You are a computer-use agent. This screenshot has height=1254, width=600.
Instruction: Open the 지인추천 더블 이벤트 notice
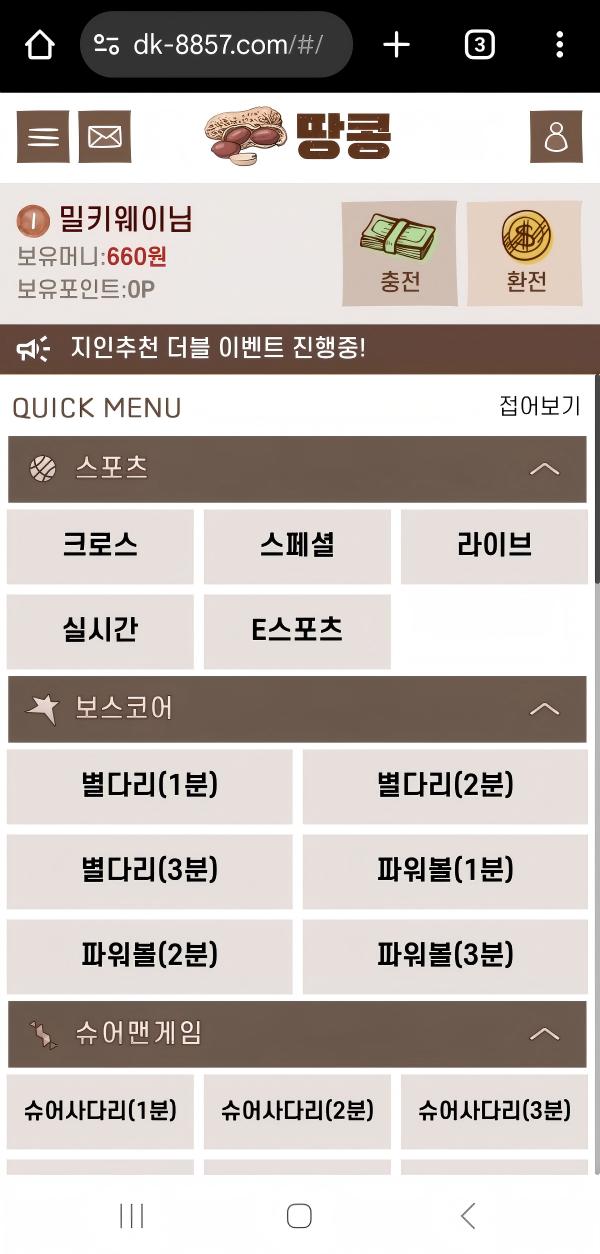(x=218, y=348)
